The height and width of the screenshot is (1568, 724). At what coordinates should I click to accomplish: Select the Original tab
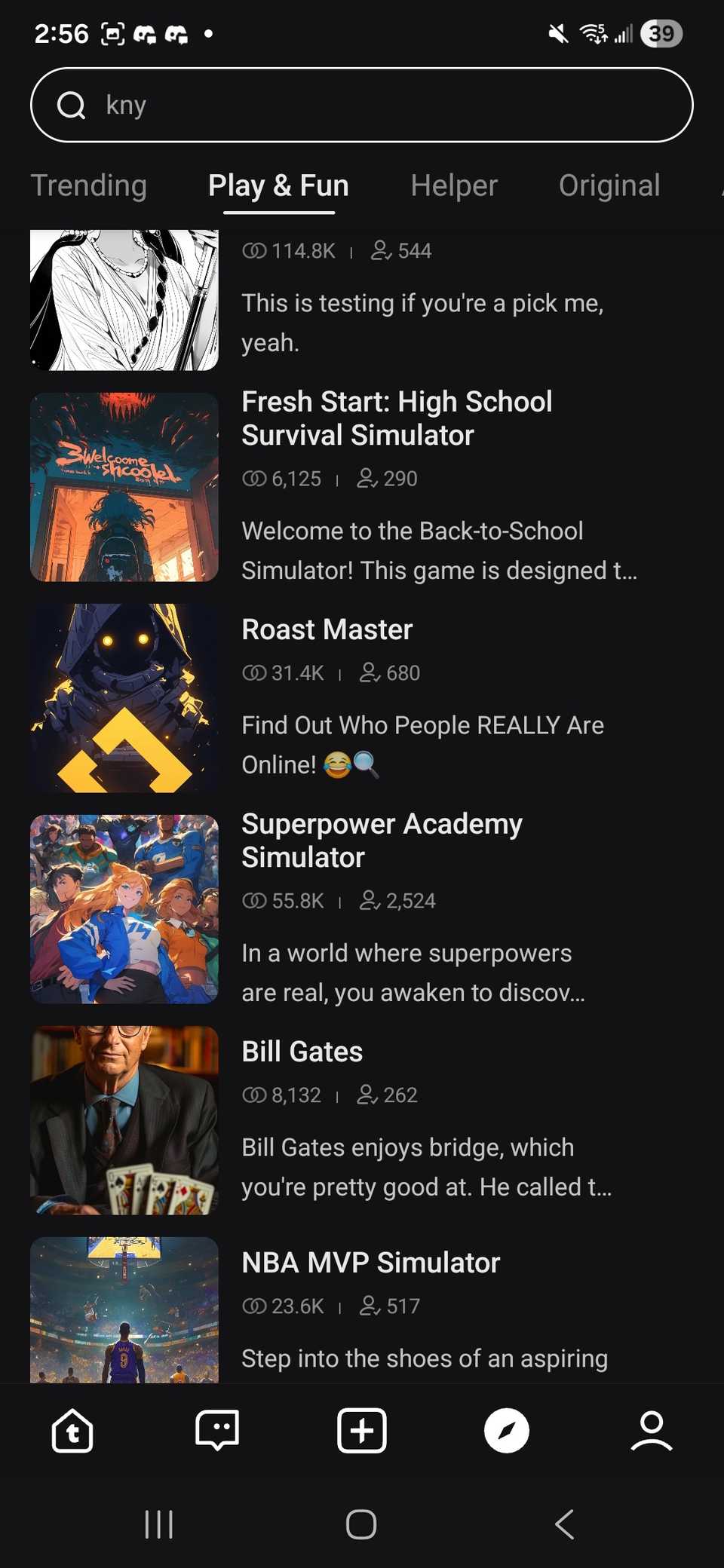pos(609,185)
